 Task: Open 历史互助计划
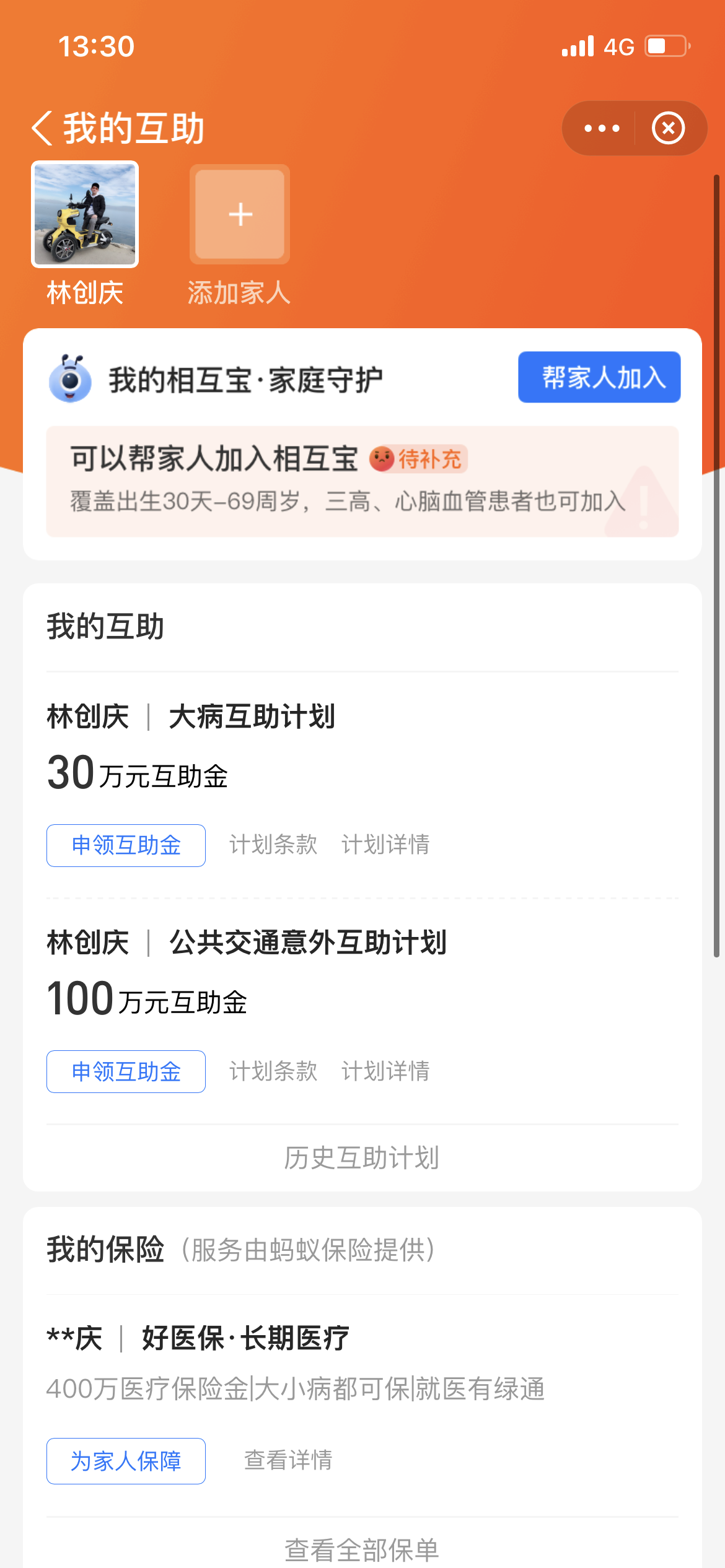tap(362, 1158)
